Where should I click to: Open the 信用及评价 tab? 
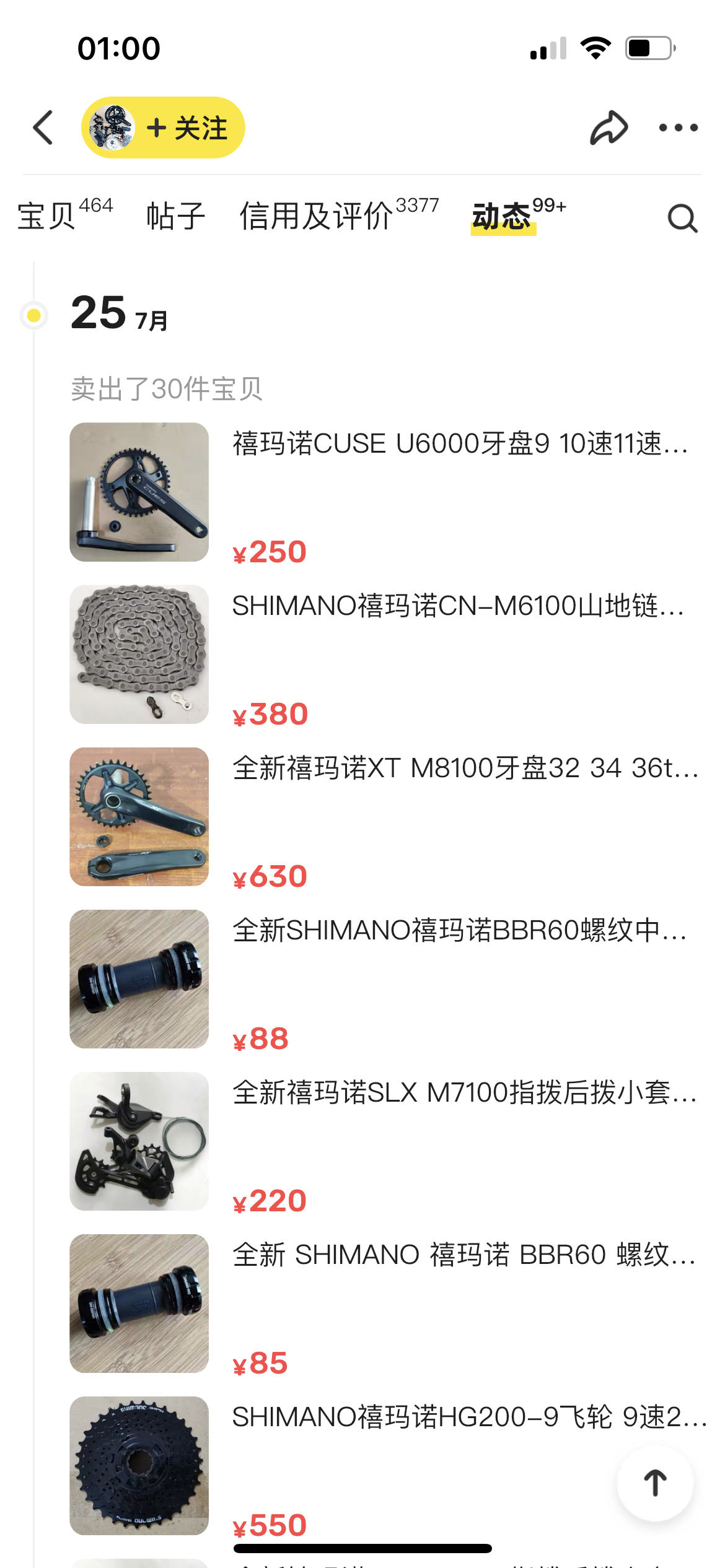click(x=339, y=216)
